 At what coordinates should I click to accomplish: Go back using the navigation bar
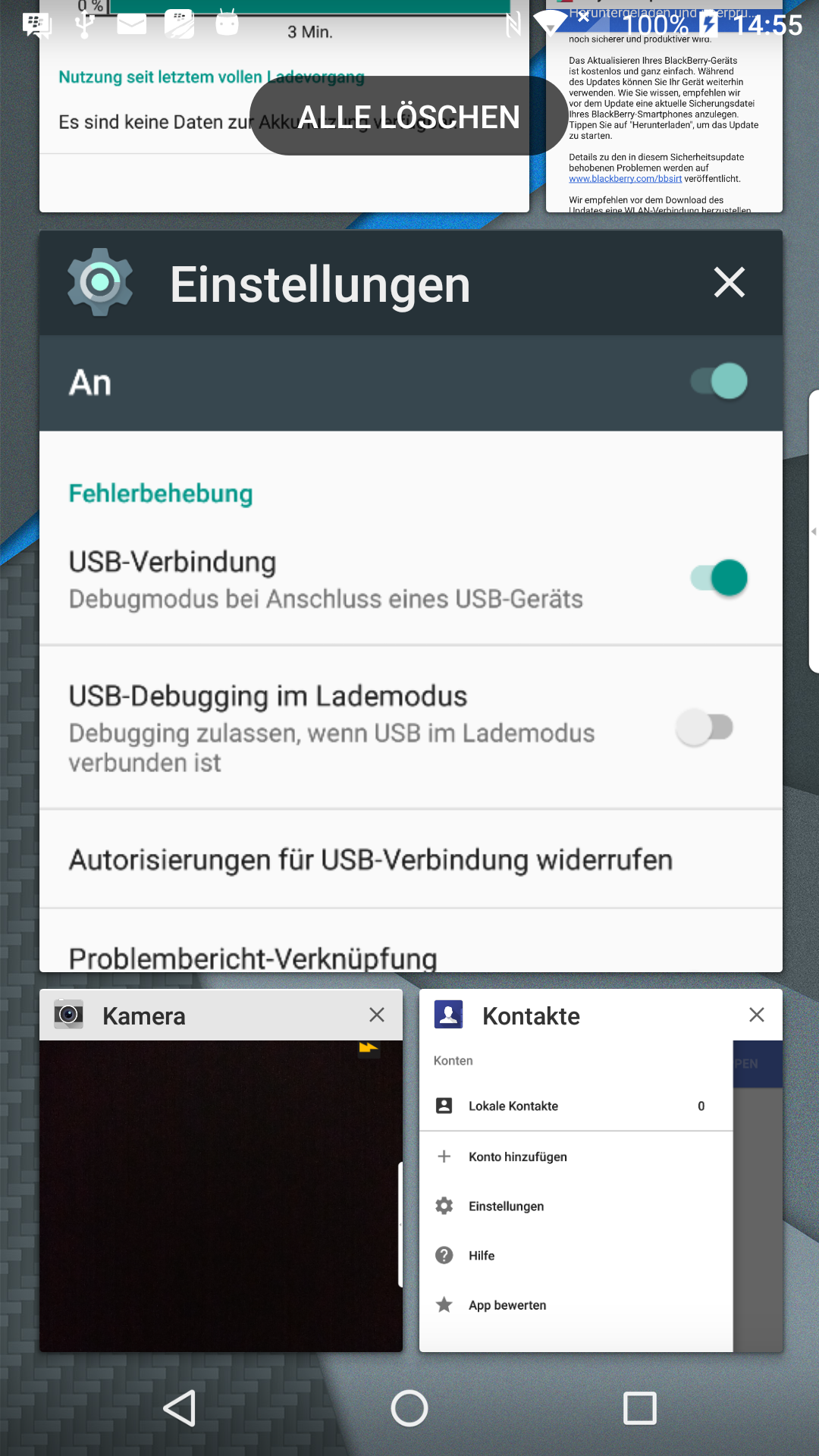[x=180, y=1408]
